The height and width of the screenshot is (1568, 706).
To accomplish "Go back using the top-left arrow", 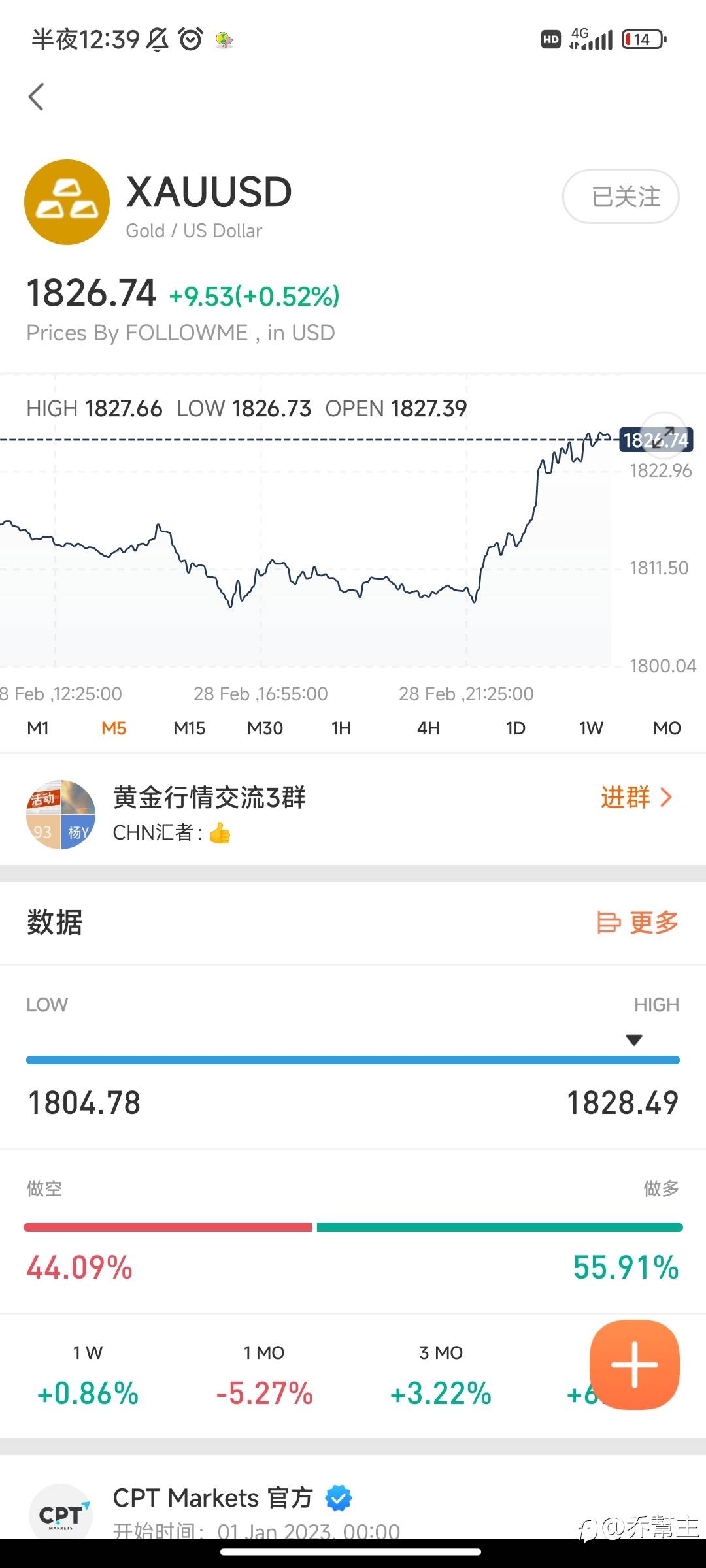I will (37, 97).
